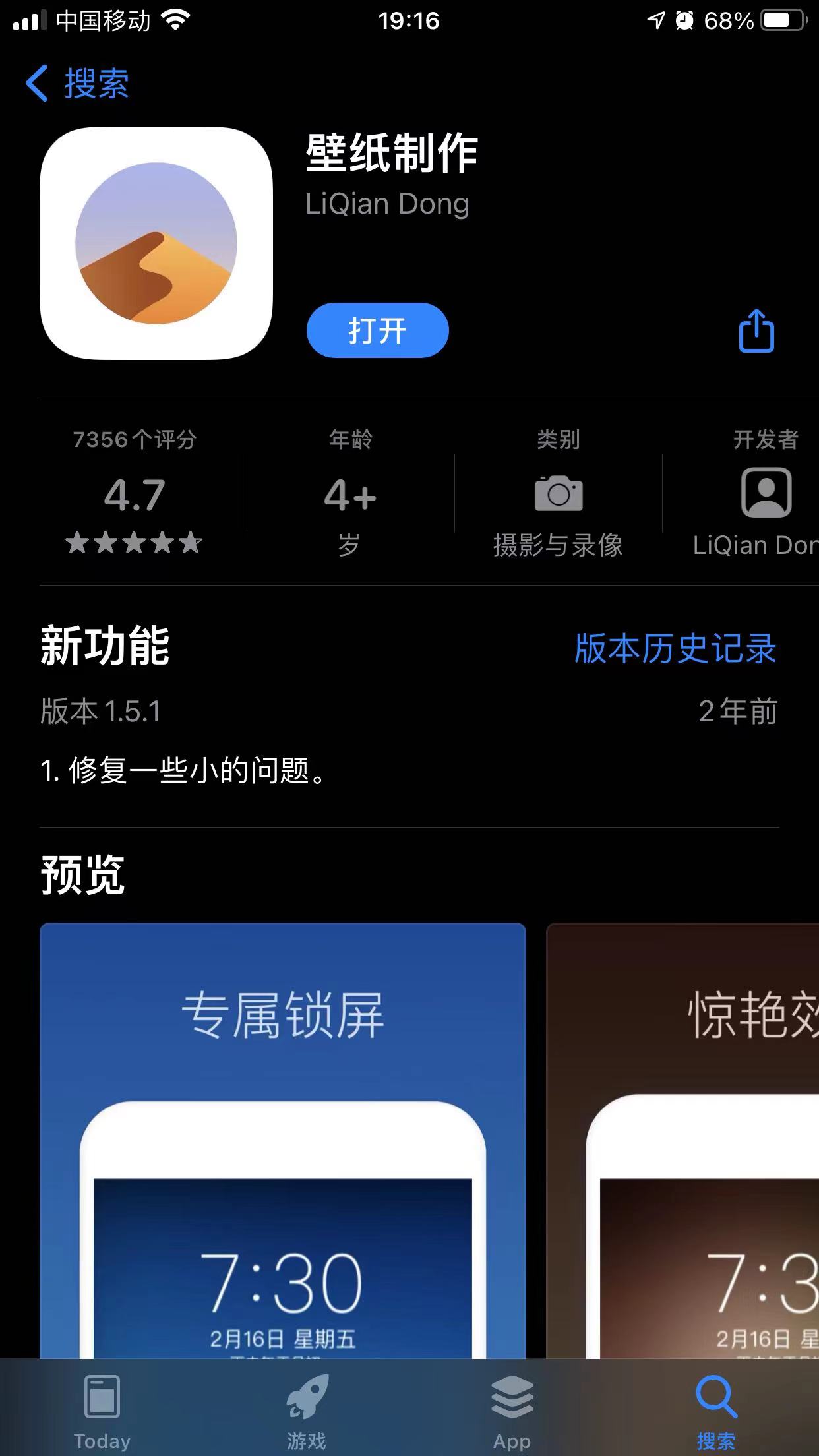
Task: Tap the 打开 button to open the app
Action: tap(377, 330)
